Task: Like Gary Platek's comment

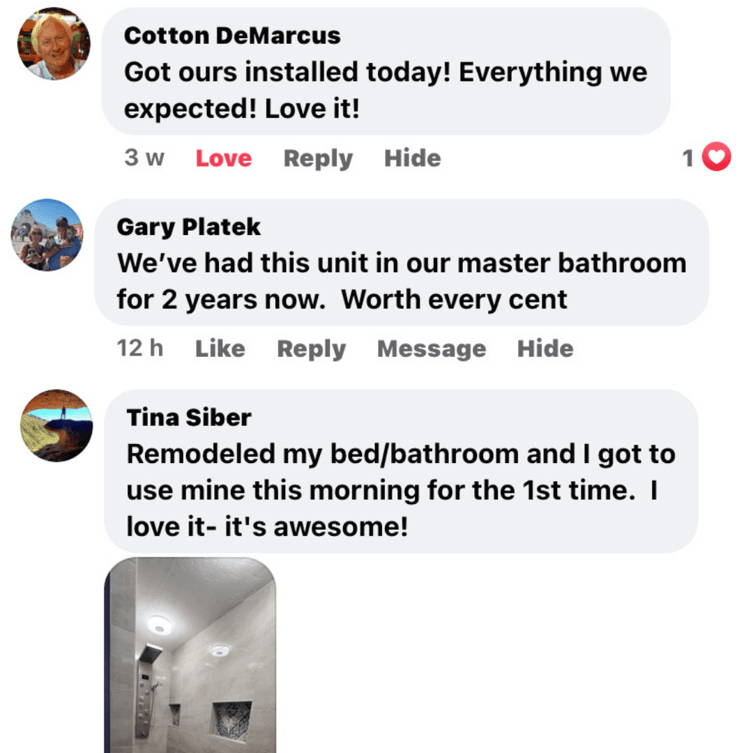Action: point(220,349)
